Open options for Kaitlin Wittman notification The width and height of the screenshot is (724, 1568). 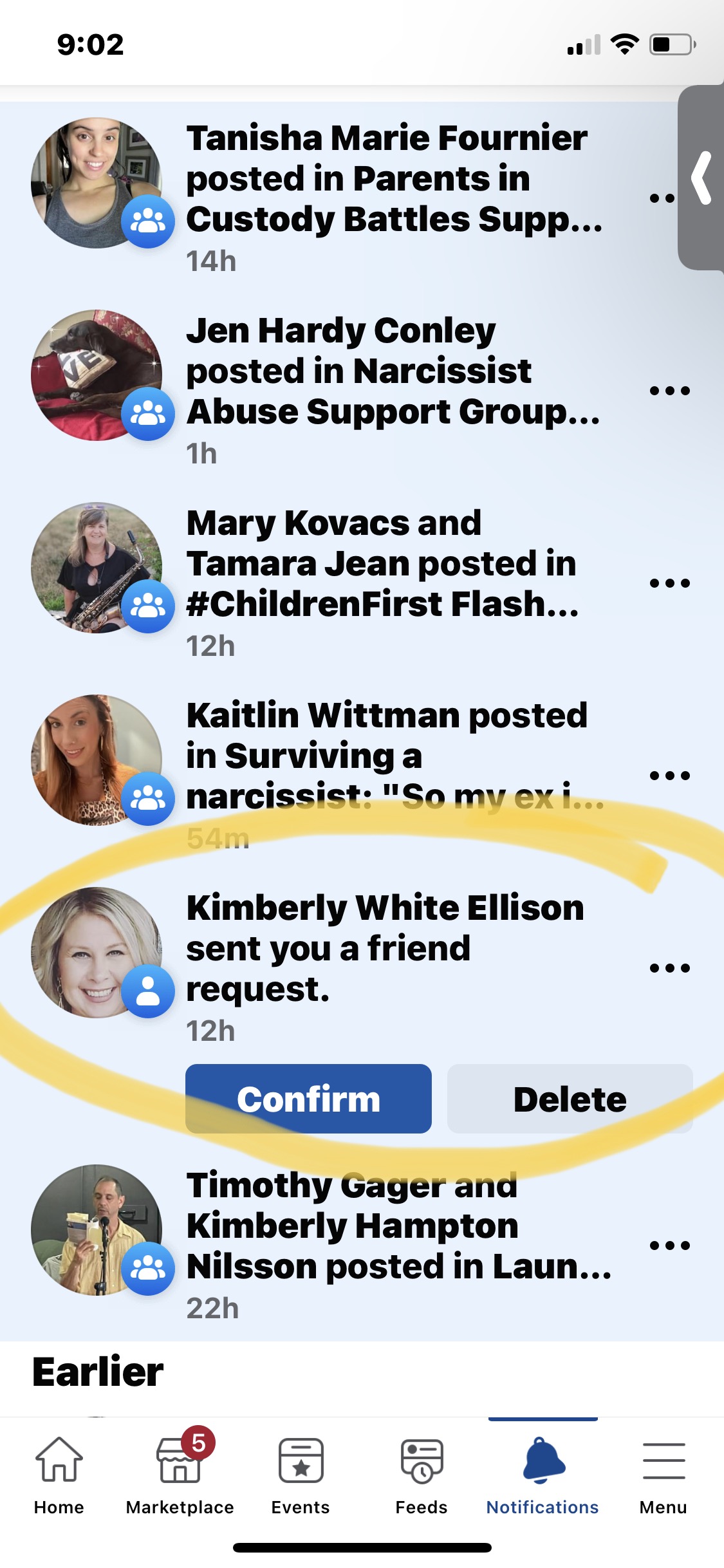pos(669,775)
